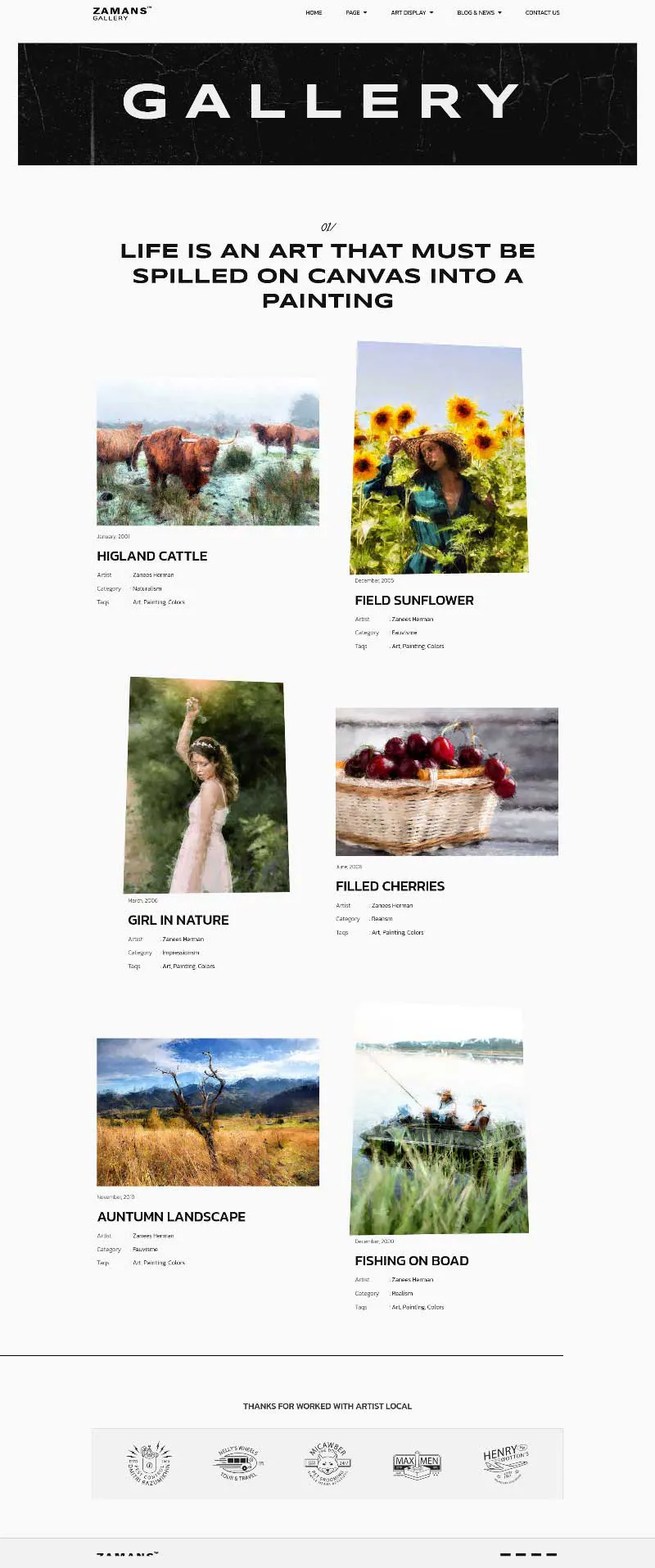Open the Filled Cherries title link
This screenshot has width=655, height=1568.
point(390,886)
